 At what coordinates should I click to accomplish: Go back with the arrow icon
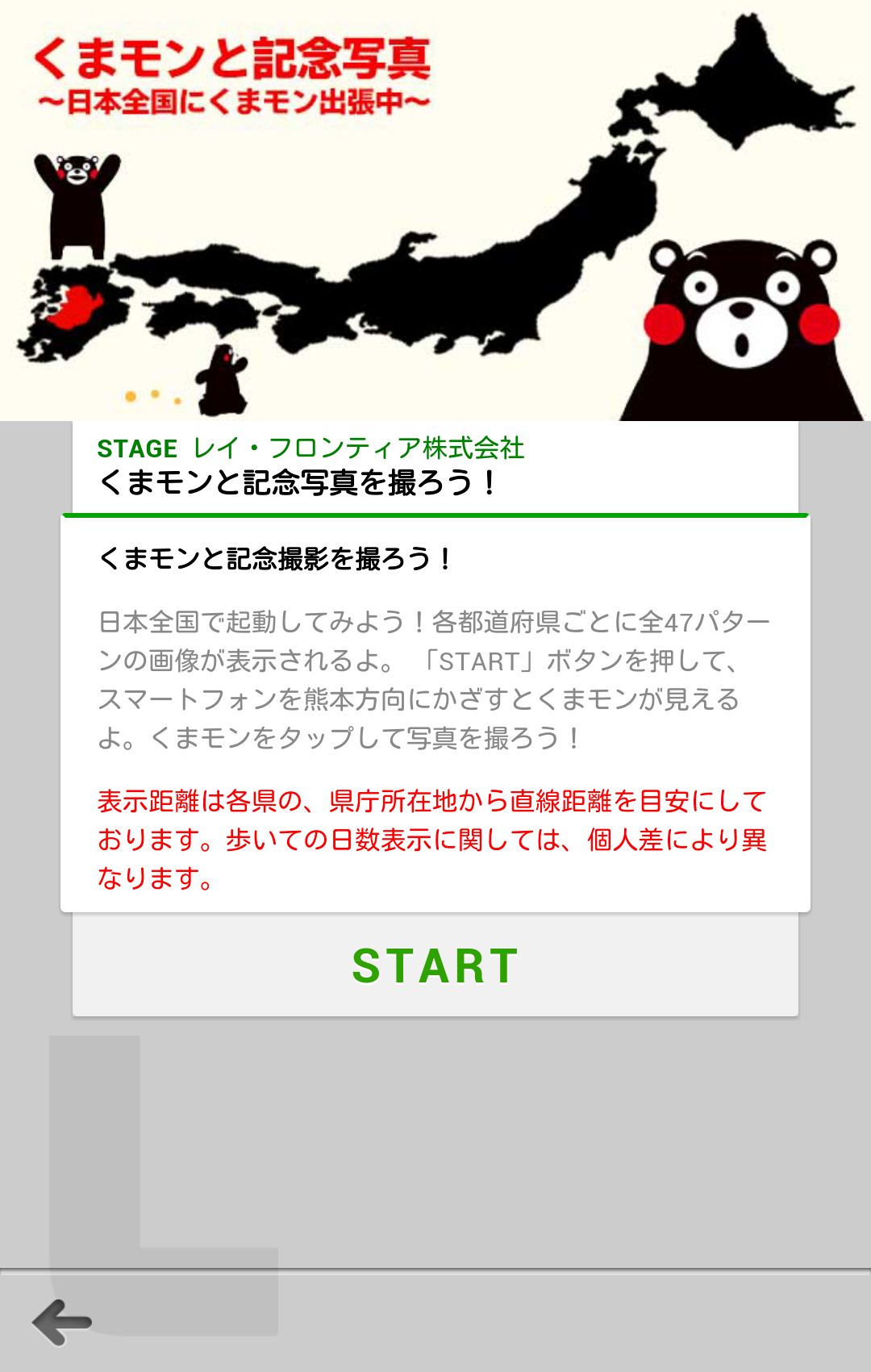[62, 1322]
